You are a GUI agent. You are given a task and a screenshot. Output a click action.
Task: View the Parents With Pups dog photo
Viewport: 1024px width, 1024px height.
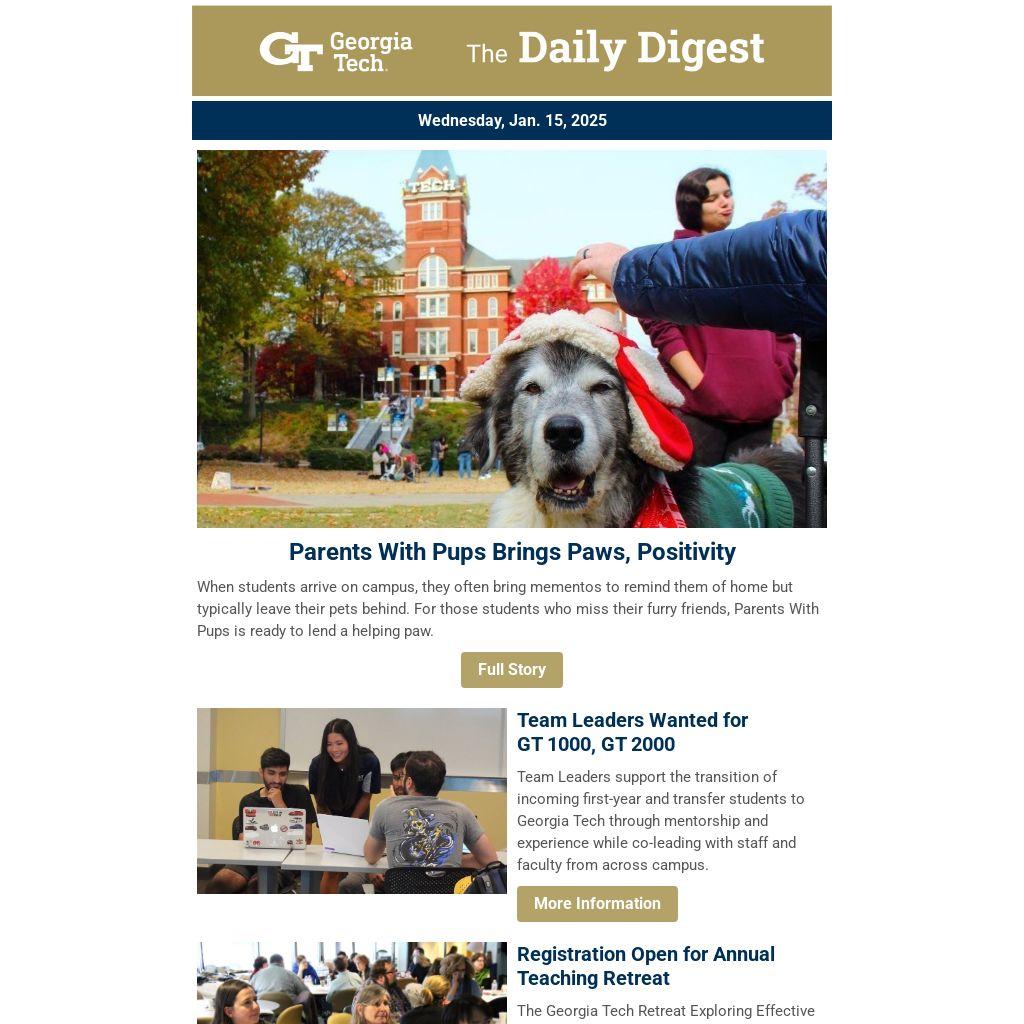[x=512, y=339]
